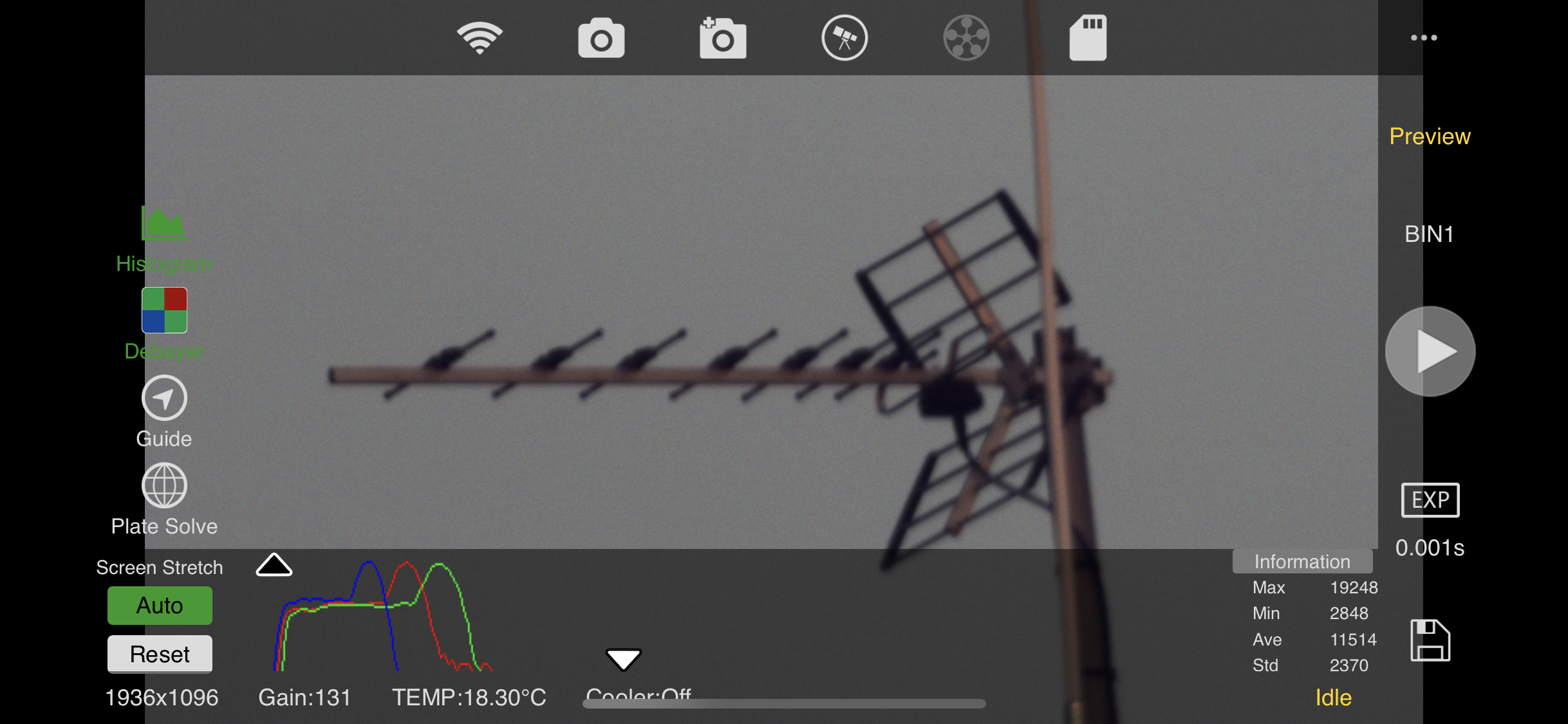
Task: Enable Auto screen stretch
Action: click(x=160, y=606)
